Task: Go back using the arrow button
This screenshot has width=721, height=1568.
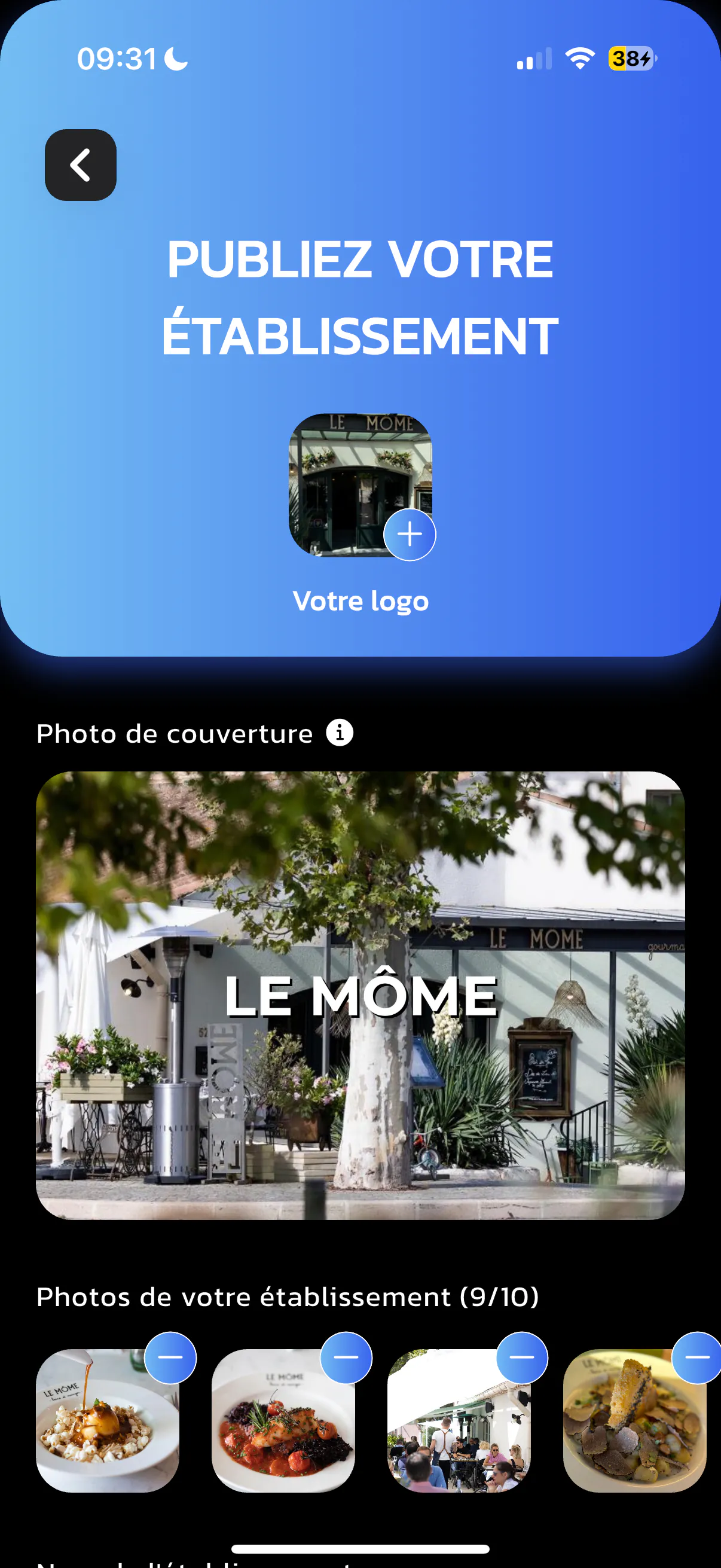Action: (x=80, y=165)
